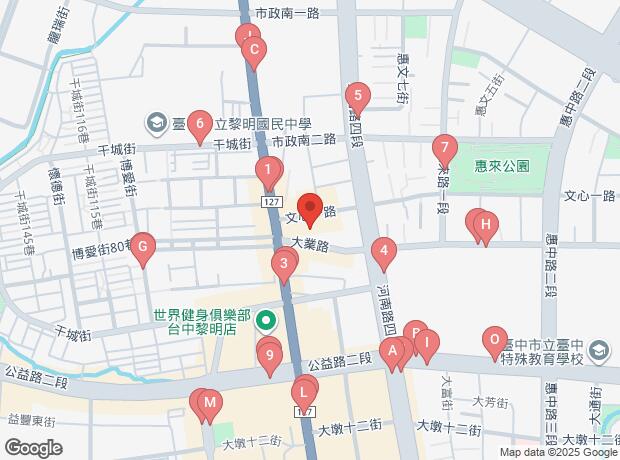The width and height of the screenshot is (620, 460).
Task: Select map marker A
Action: click(394, 350)
